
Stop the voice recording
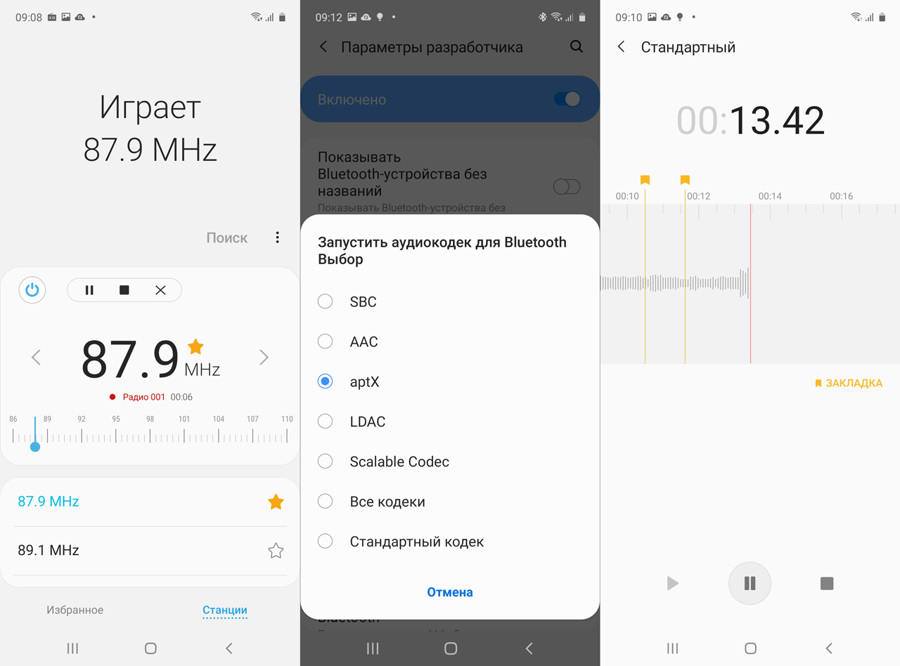(x=827, y=583)
